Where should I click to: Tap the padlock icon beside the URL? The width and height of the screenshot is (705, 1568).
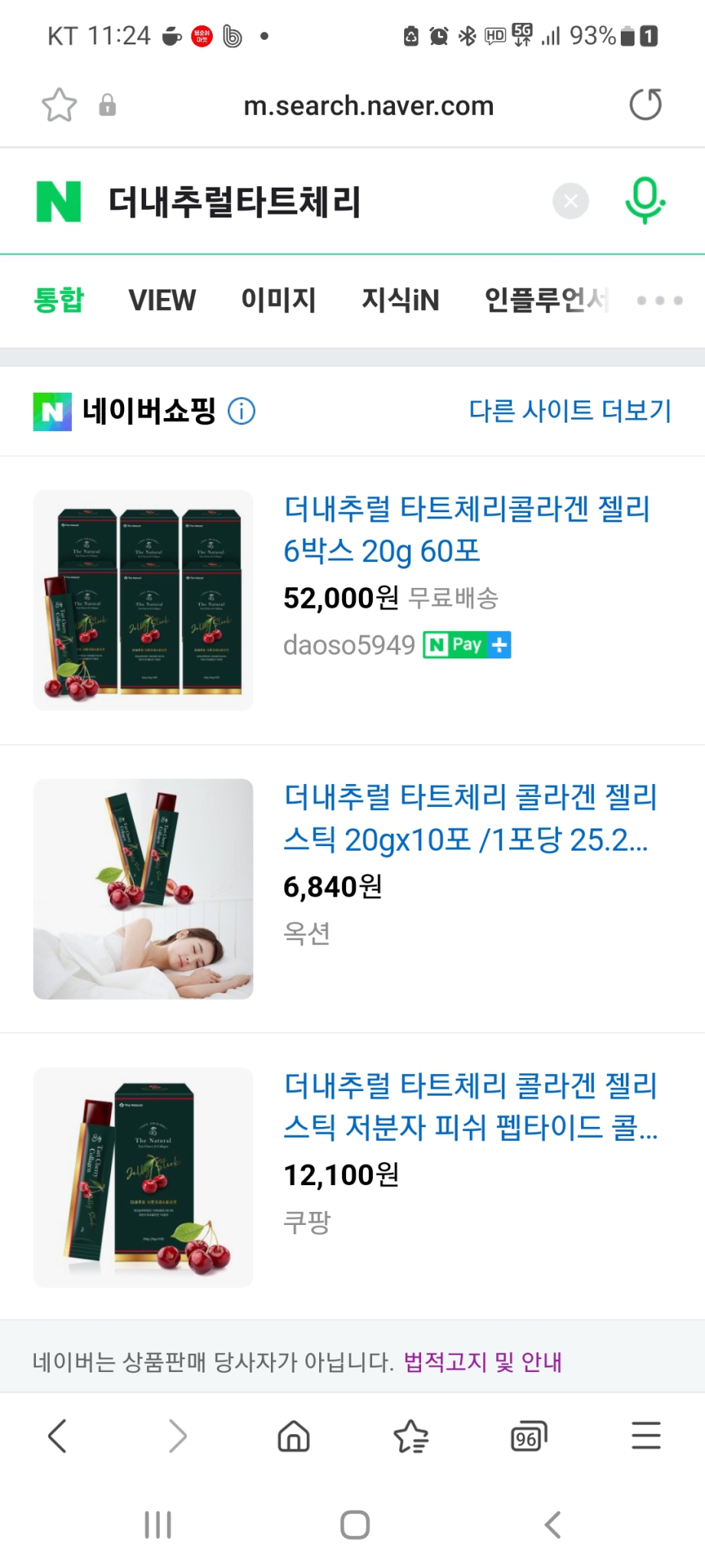tap(106, 105)
